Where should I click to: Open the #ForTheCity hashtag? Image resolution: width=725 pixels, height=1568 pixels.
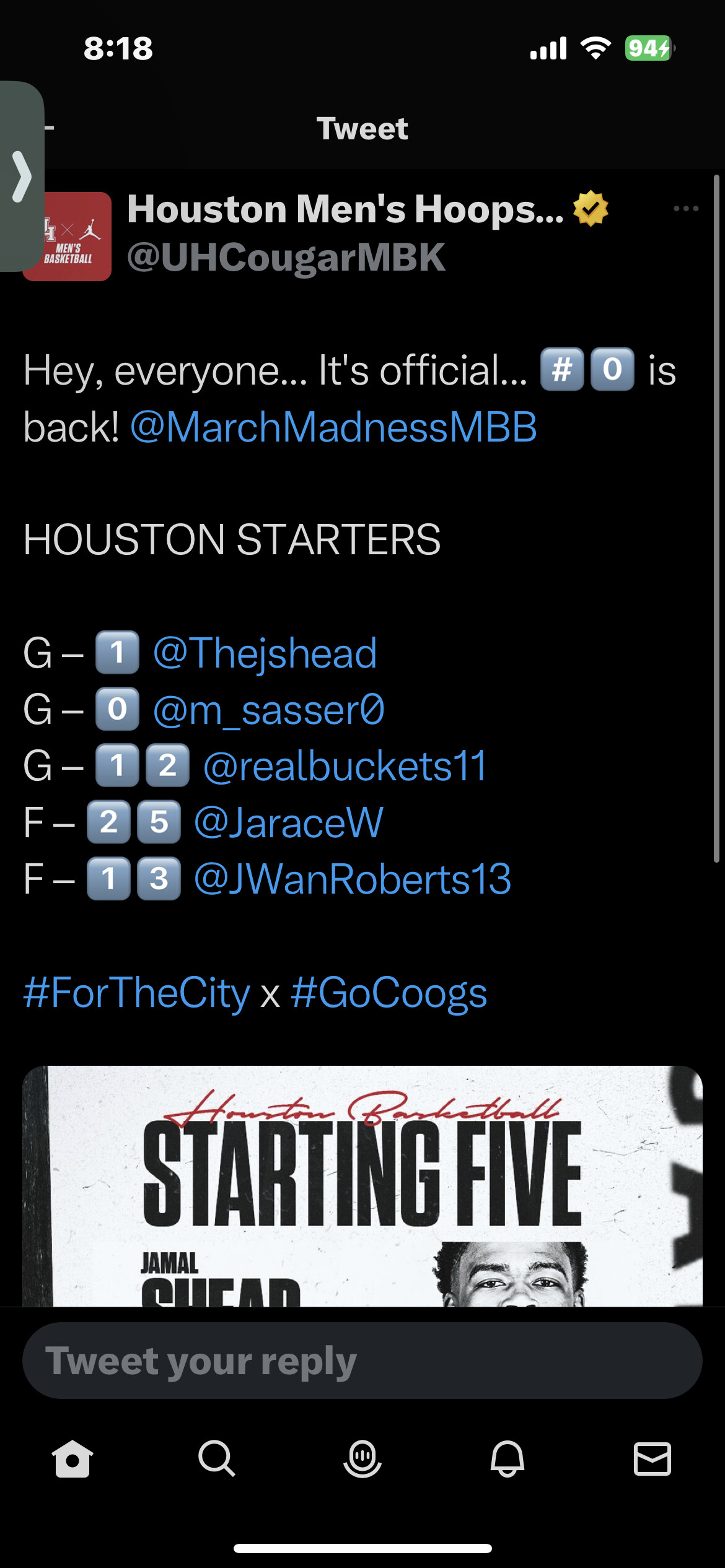coord(136,993)
